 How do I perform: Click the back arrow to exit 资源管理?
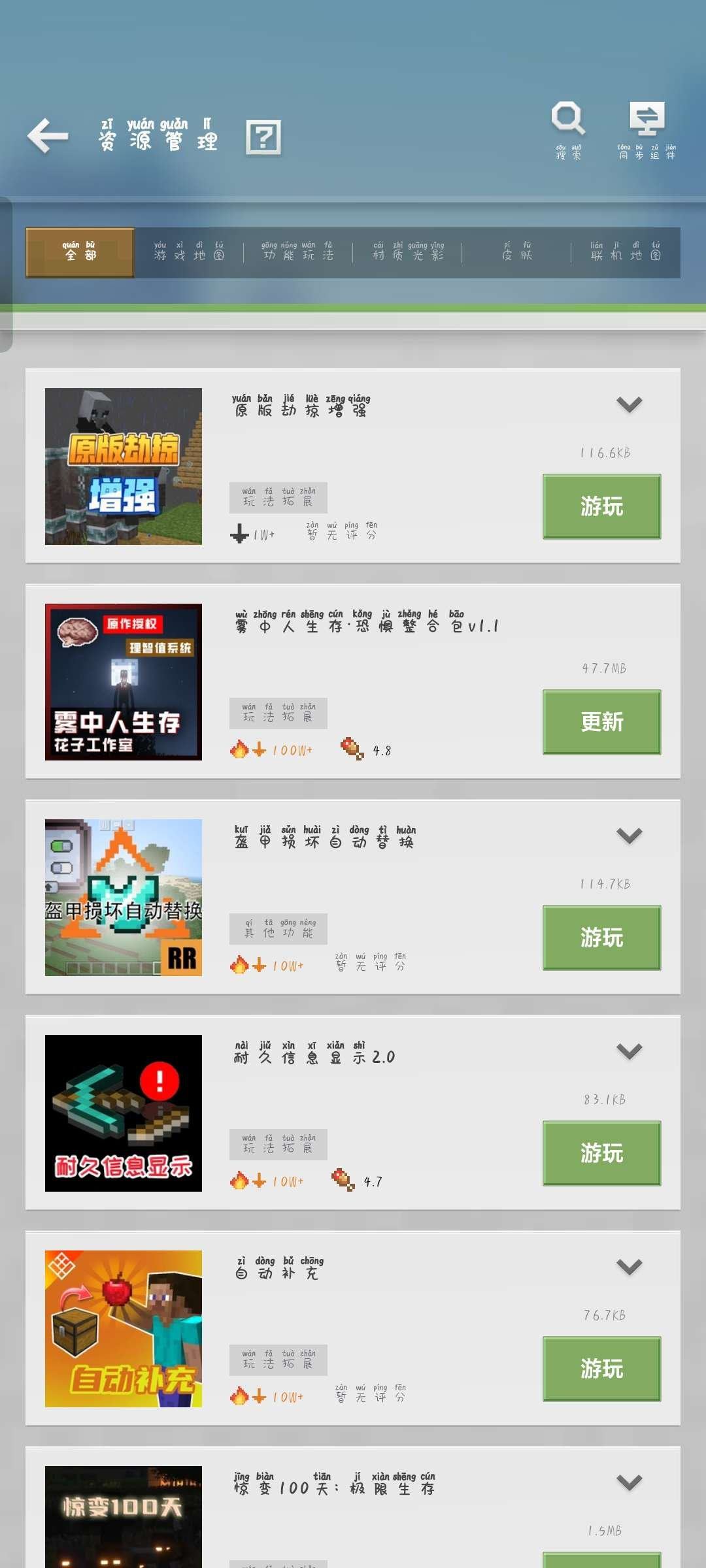pos(48,136)
